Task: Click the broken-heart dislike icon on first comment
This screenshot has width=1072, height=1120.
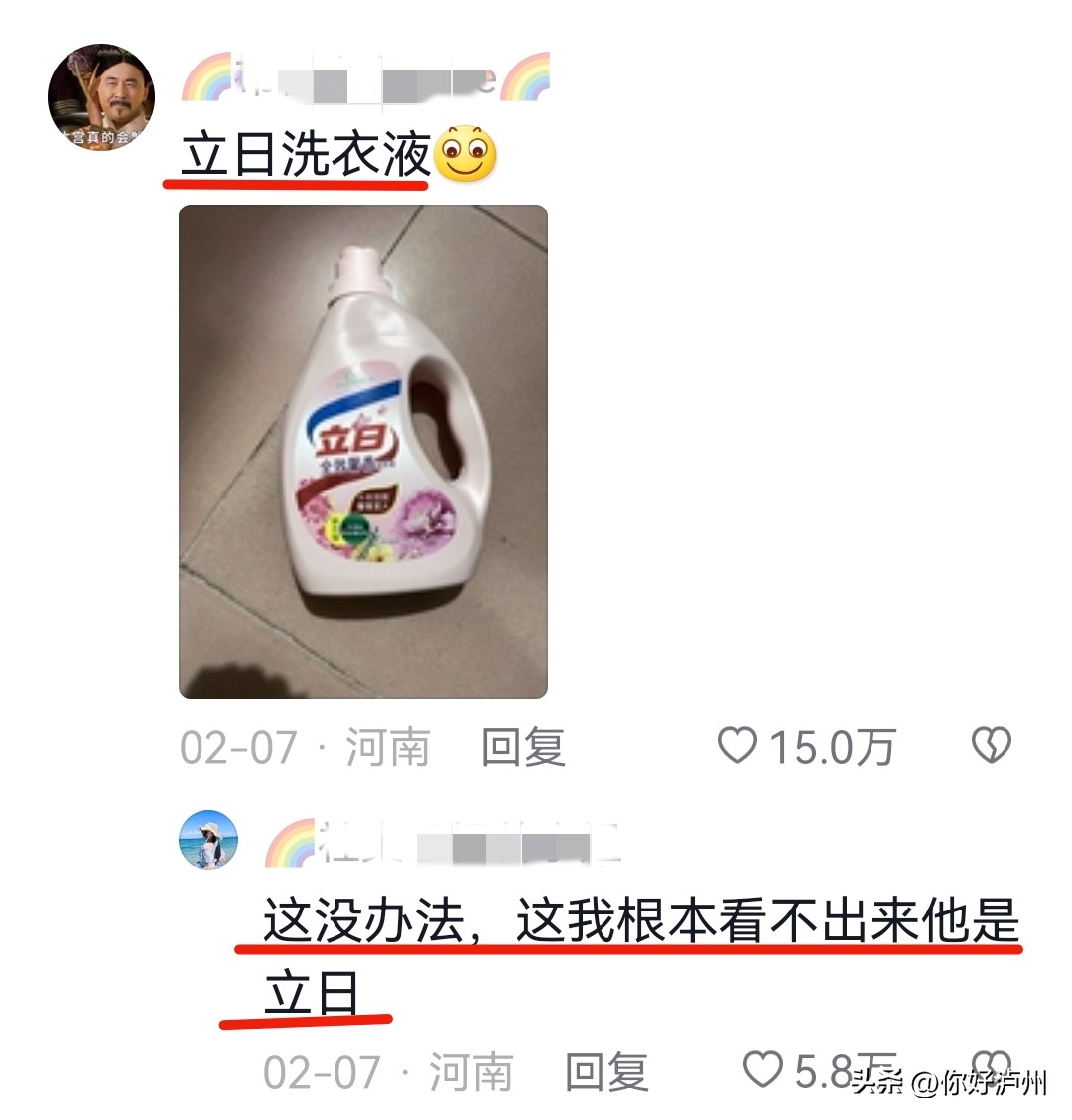Action: point(994,743)
